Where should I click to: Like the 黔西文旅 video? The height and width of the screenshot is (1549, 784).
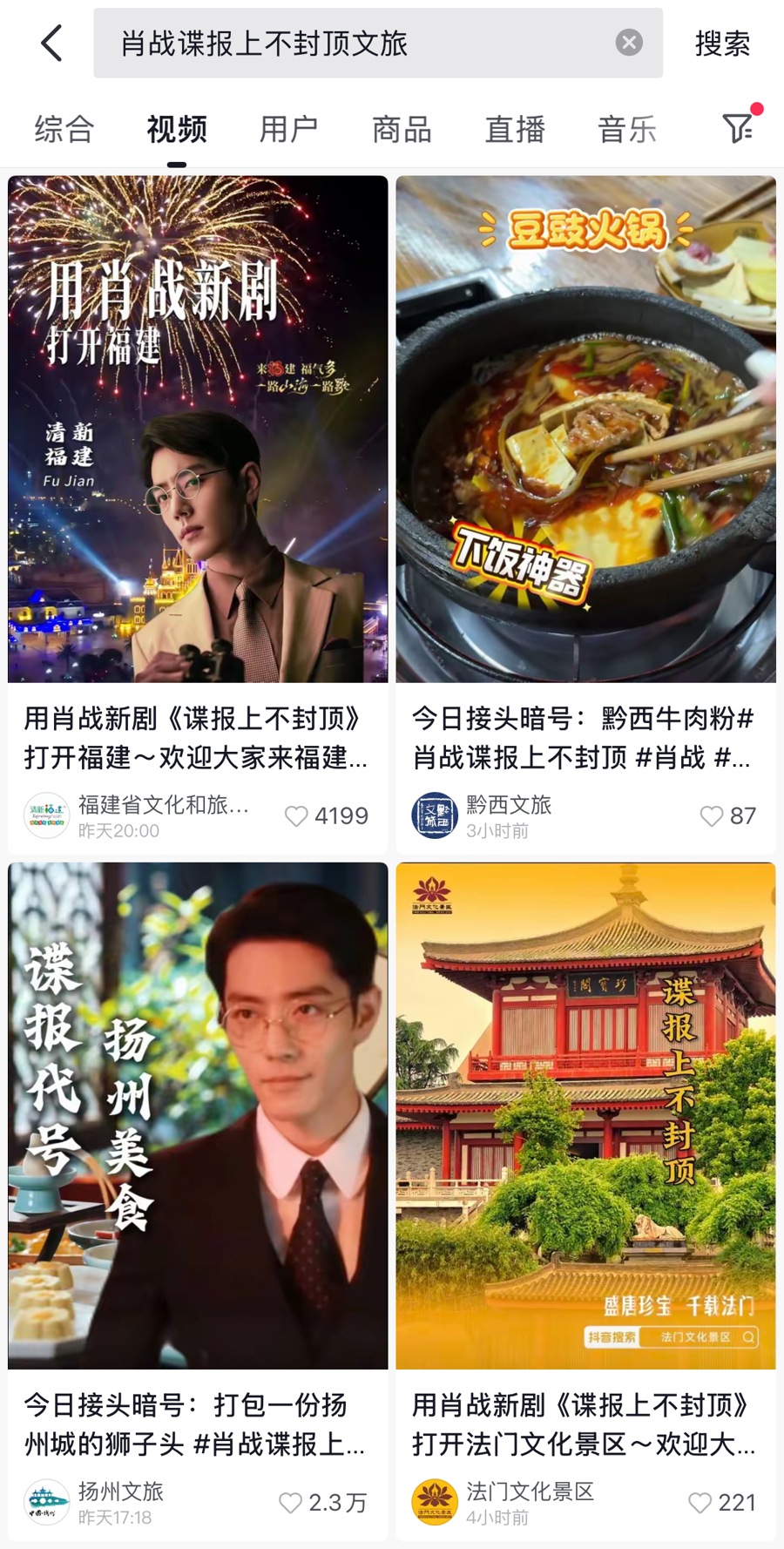tap(712, 815)
